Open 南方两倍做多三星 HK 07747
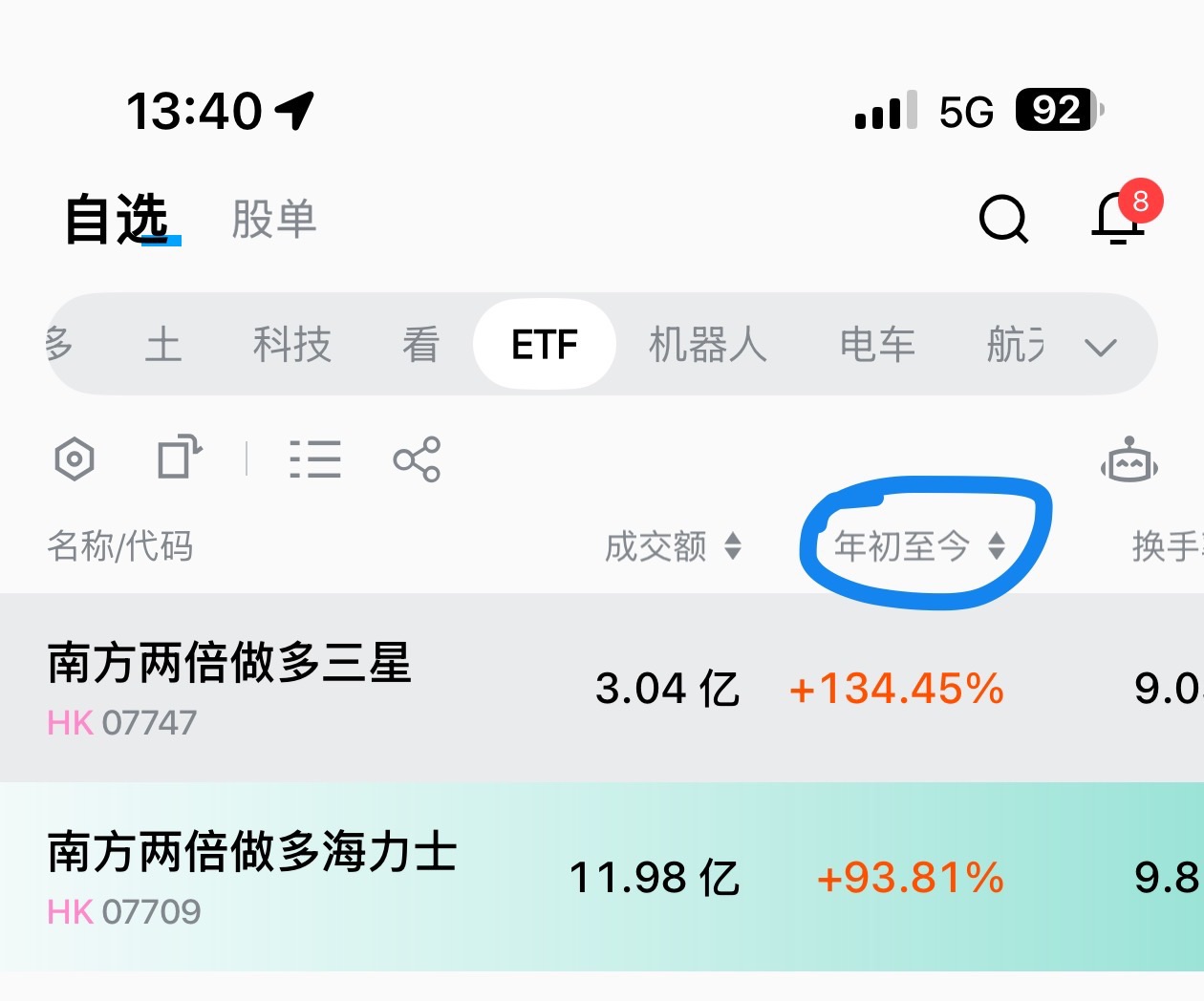The height and width of the screenshot is (1001, 1204). (x=229, y=686)
